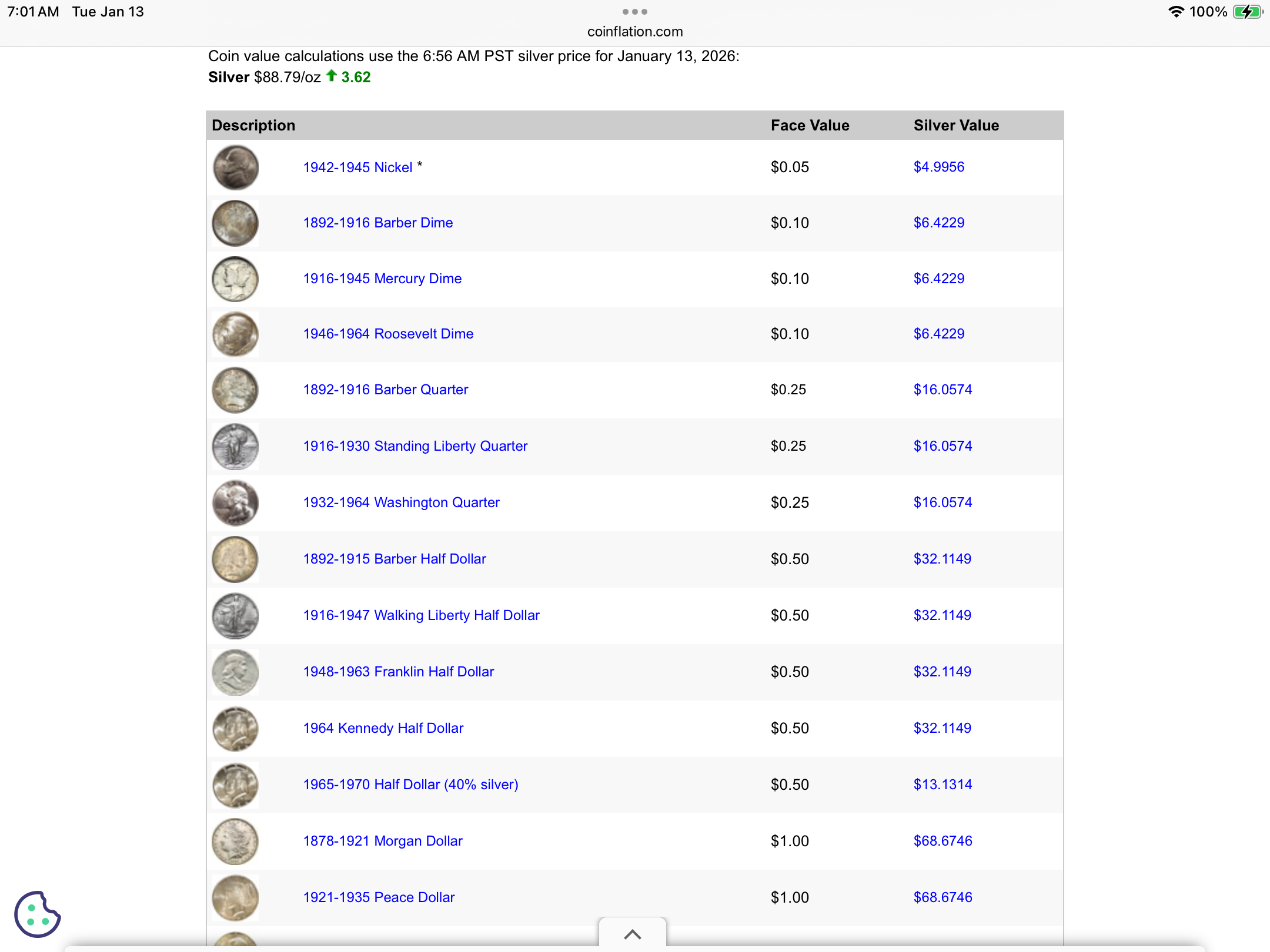Open the 1942-1945 Nickel link

[x=357, y=167]
